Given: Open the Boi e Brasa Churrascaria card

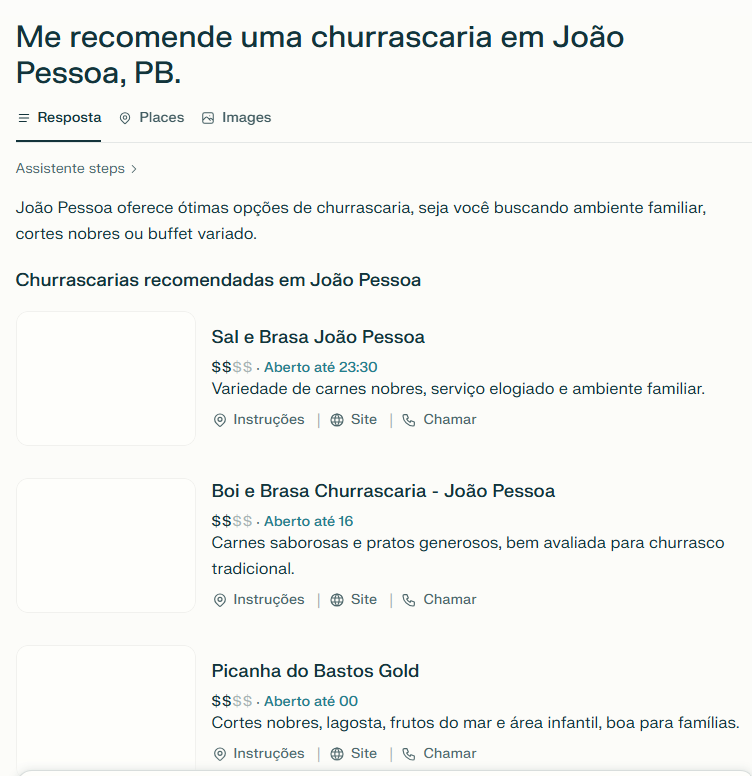Looking at the screenshot, I should (383, 491).
